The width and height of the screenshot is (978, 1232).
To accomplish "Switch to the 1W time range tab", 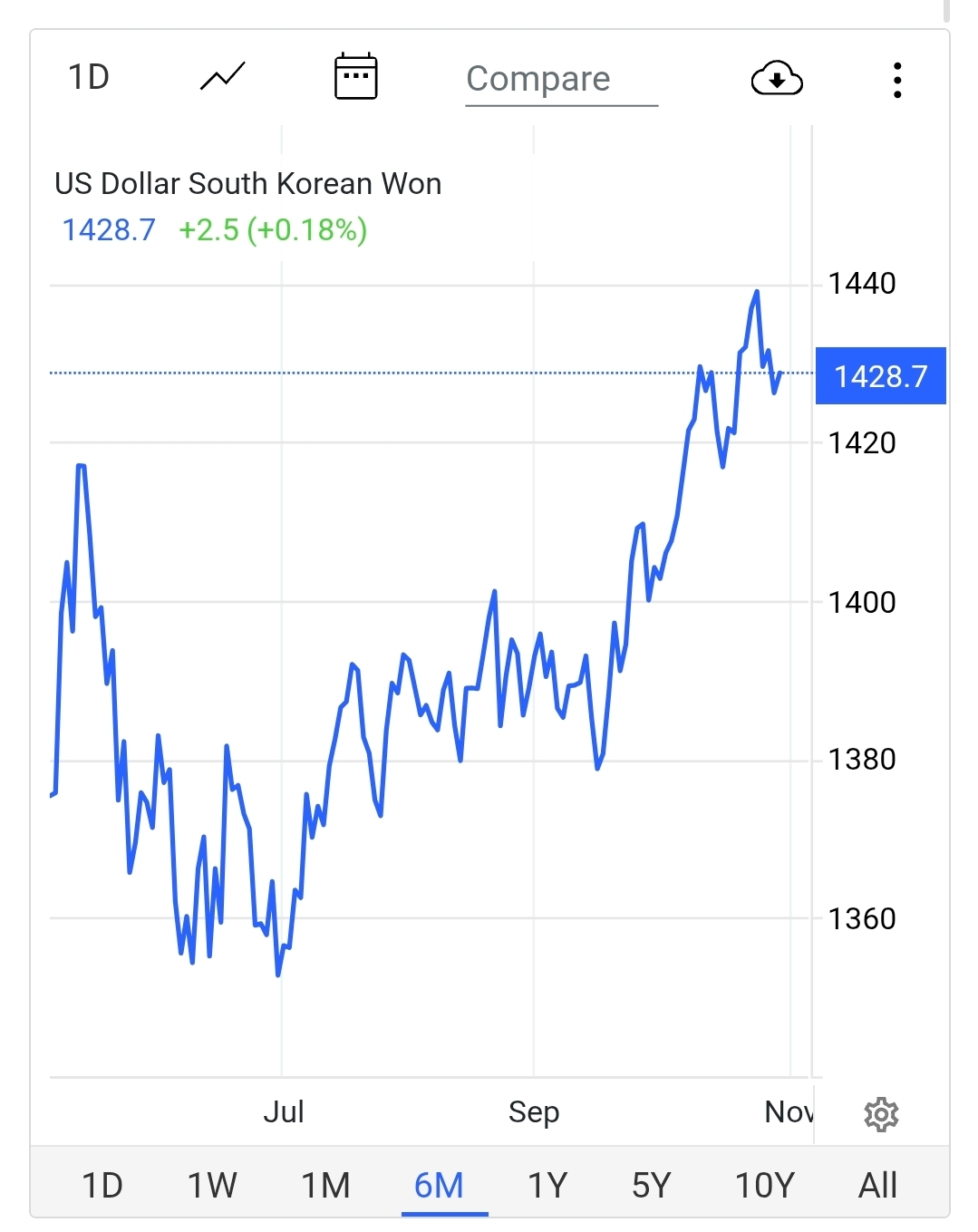I will point(211,1184).
